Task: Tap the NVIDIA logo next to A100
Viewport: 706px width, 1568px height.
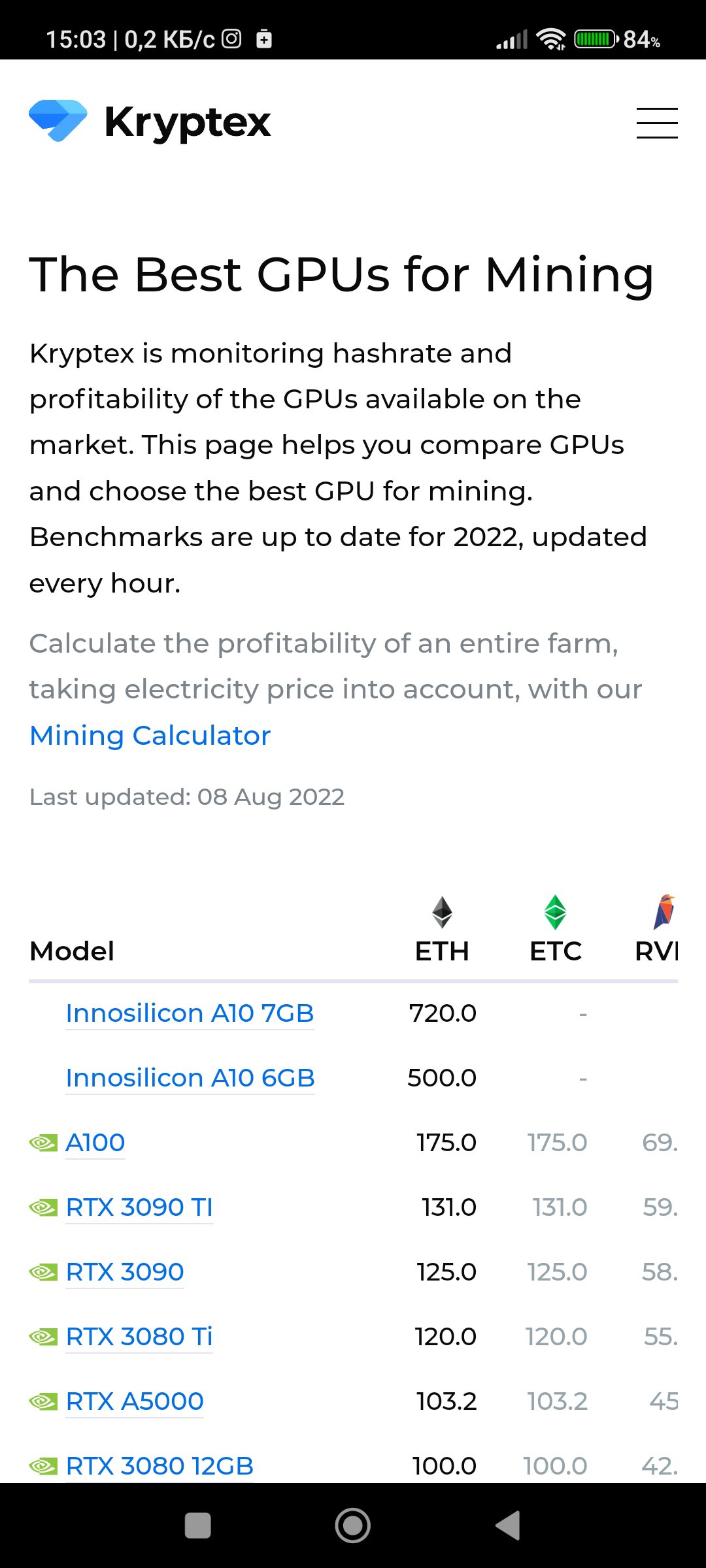Action: (x=44, y=1141)
